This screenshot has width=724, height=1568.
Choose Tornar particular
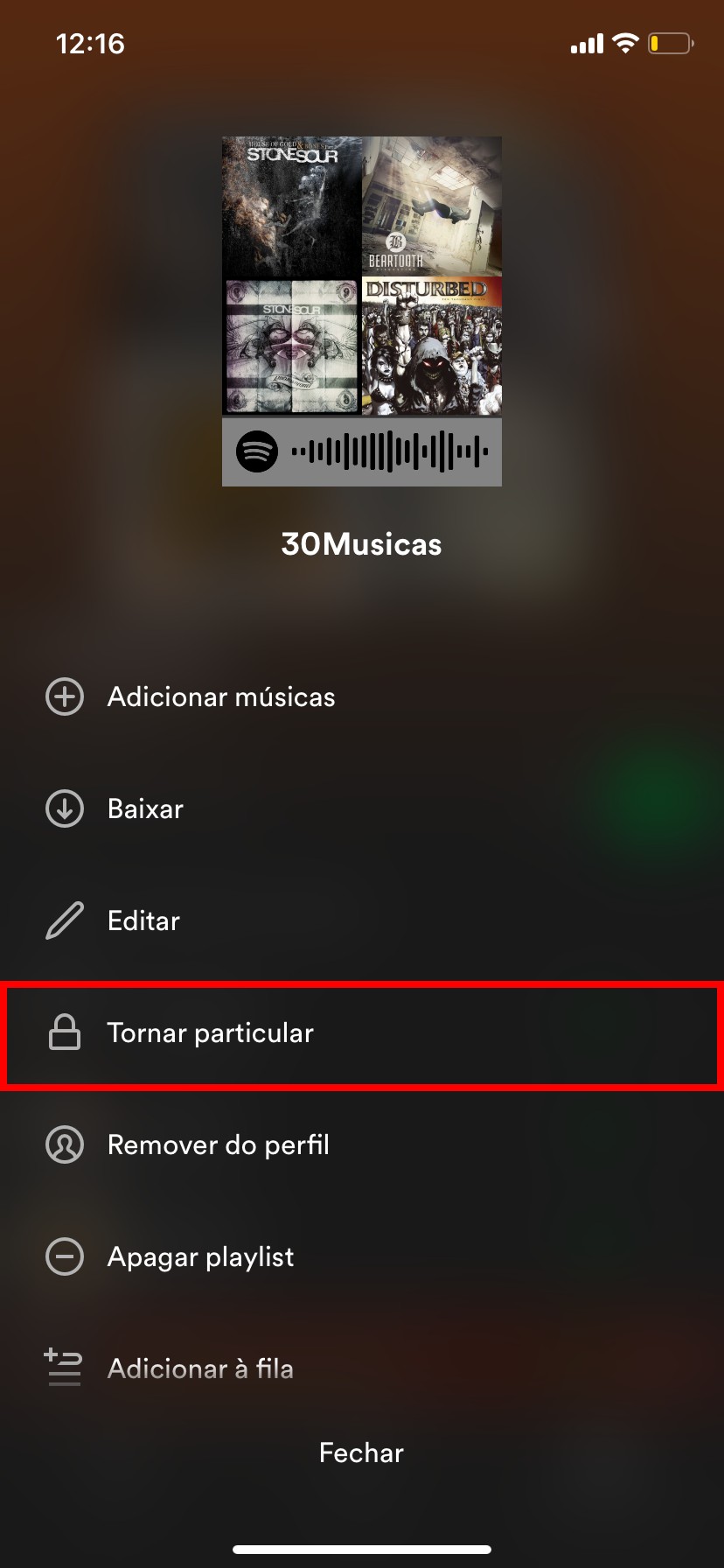(210, 1033)
